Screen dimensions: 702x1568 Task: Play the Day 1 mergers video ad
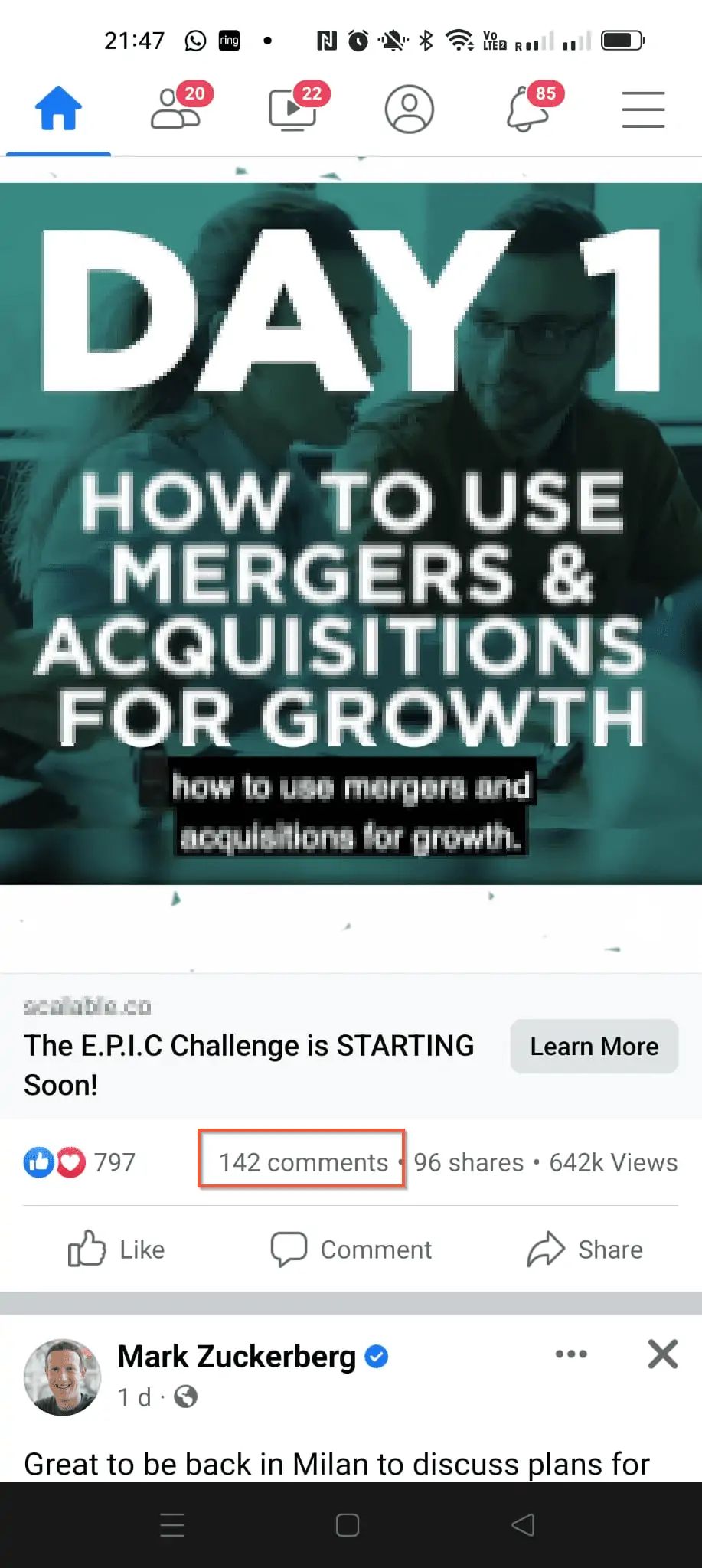tap(351, 534)
